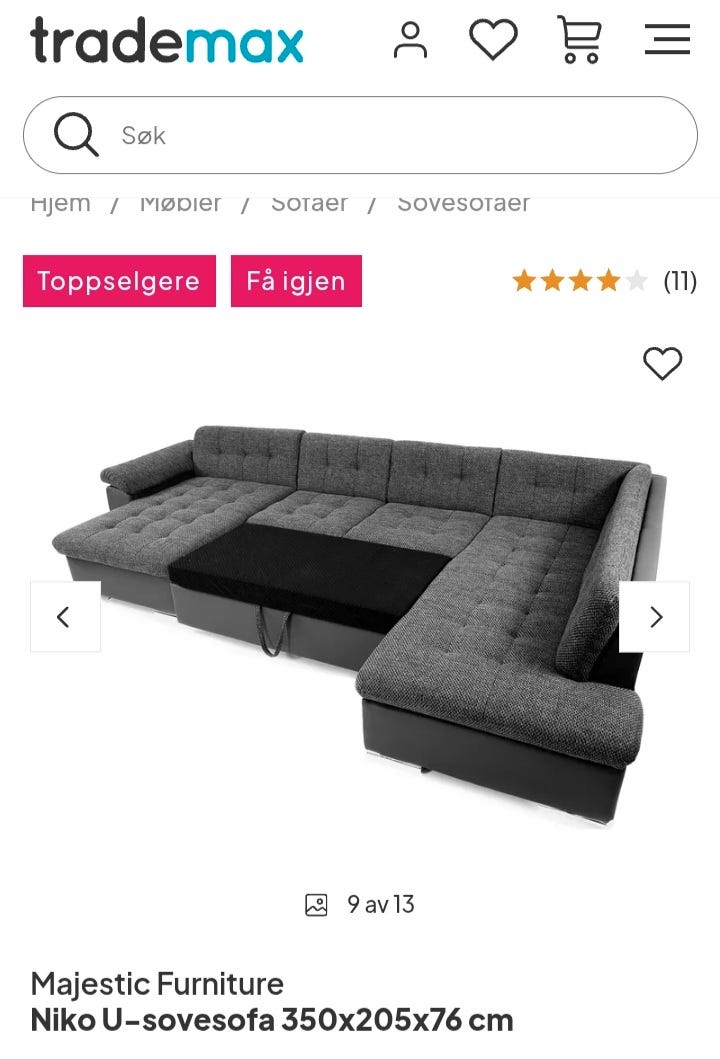Image resolution: width=720 pixels, height=1059 pixels.
Task: Click the 'Toppselgere' badge
Action: pyautogui.click(x=118, y=281)
